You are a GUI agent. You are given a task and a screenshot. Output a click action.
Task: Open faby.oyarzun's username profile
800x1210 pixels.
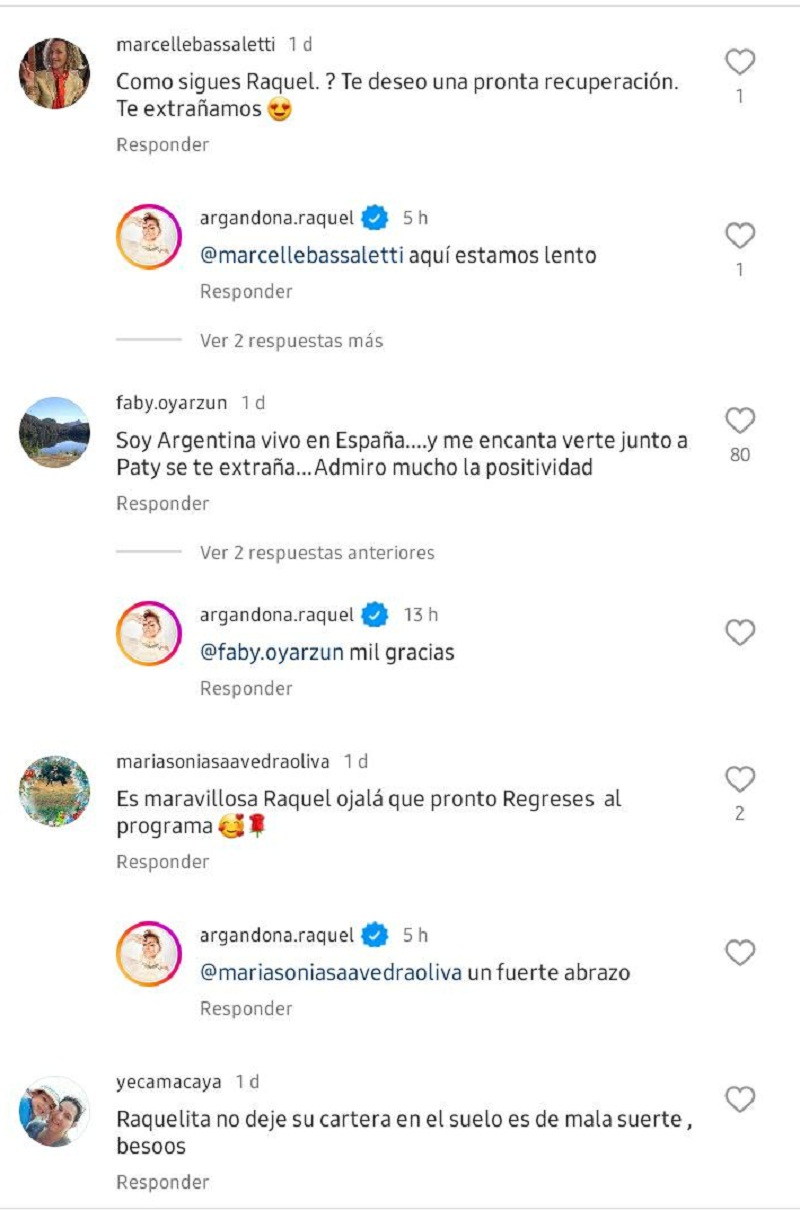coord(172,403)
